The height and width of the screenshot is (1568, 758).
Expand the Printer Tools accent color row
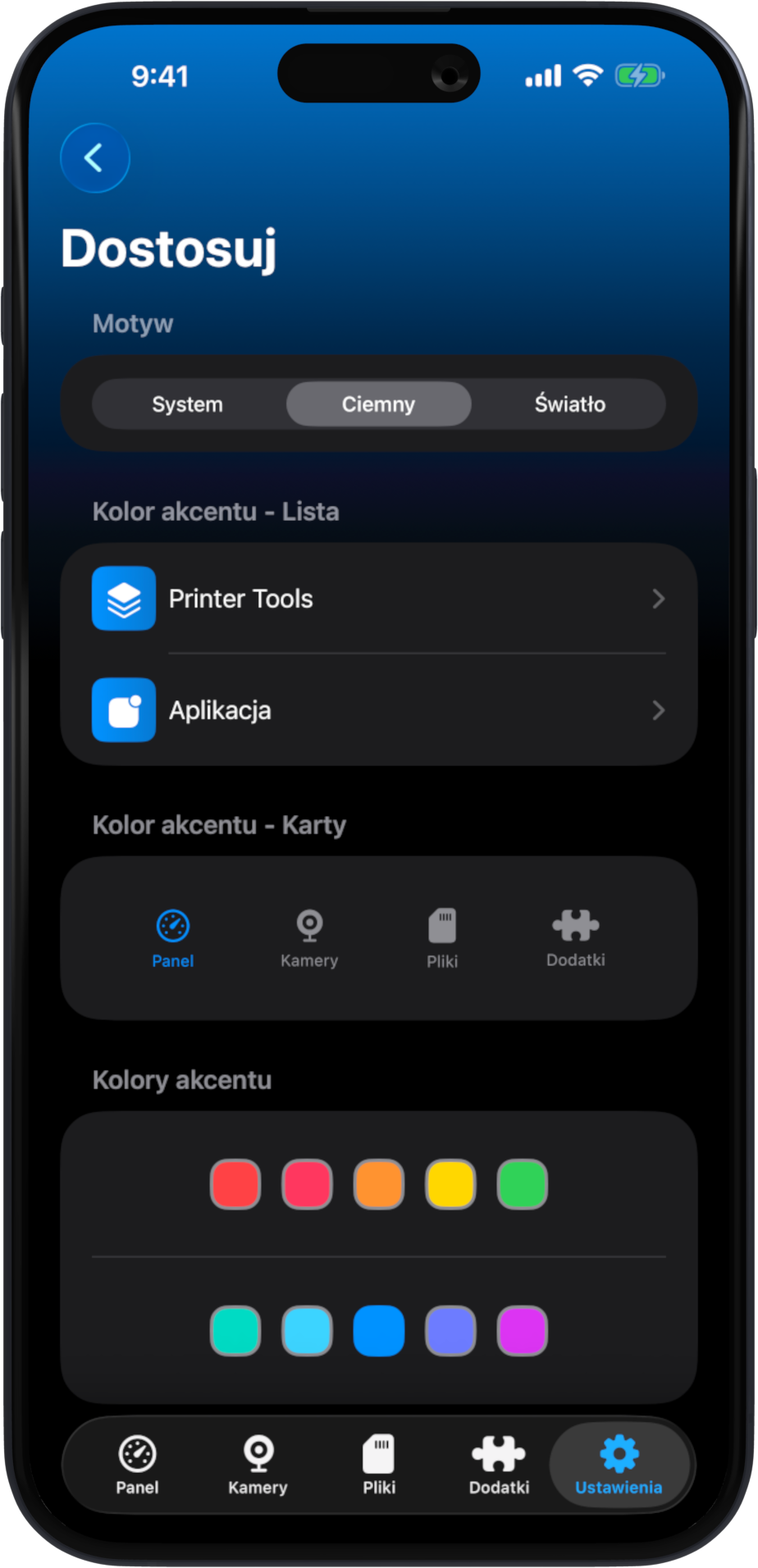point(379,599)
